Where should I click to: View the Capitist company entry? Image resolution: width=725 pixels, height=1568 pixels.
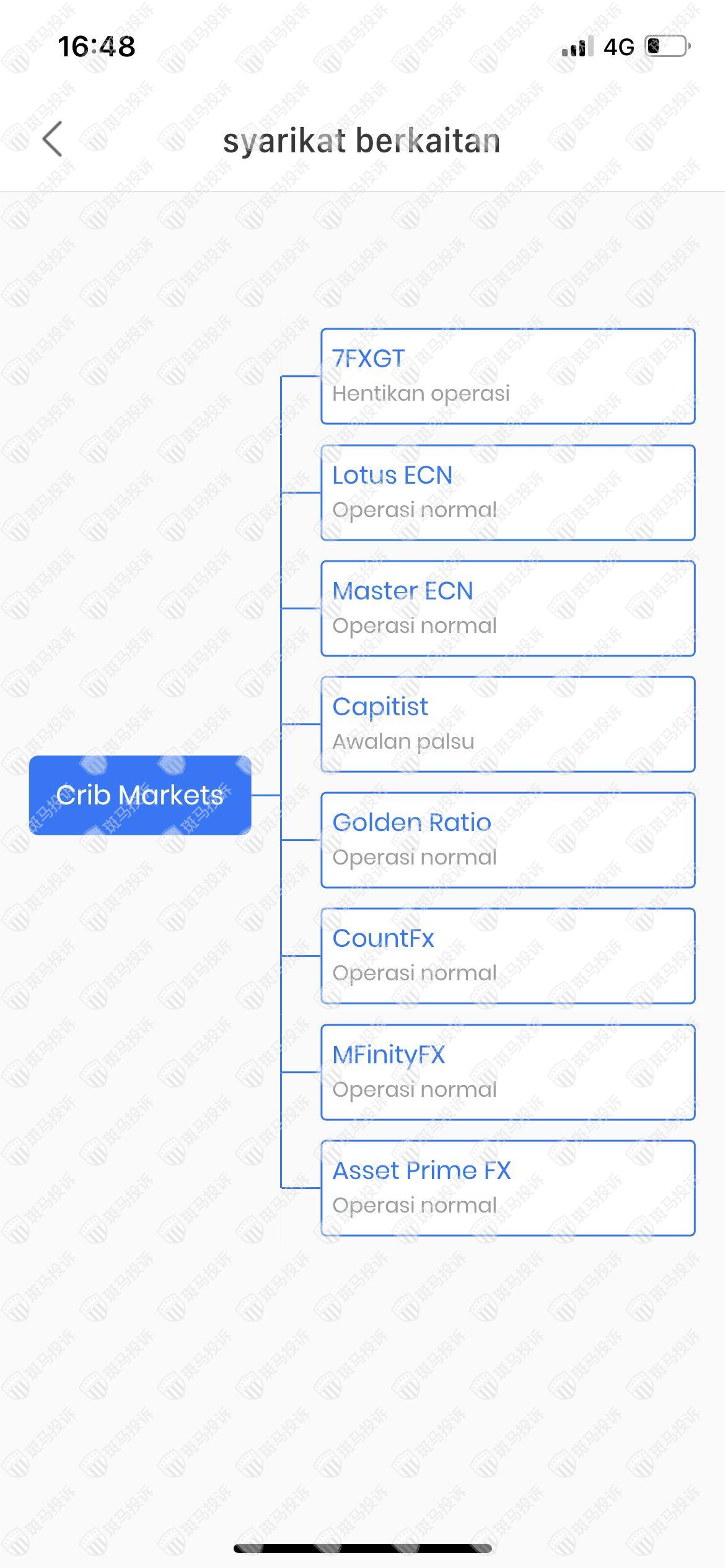click(507, 724)
